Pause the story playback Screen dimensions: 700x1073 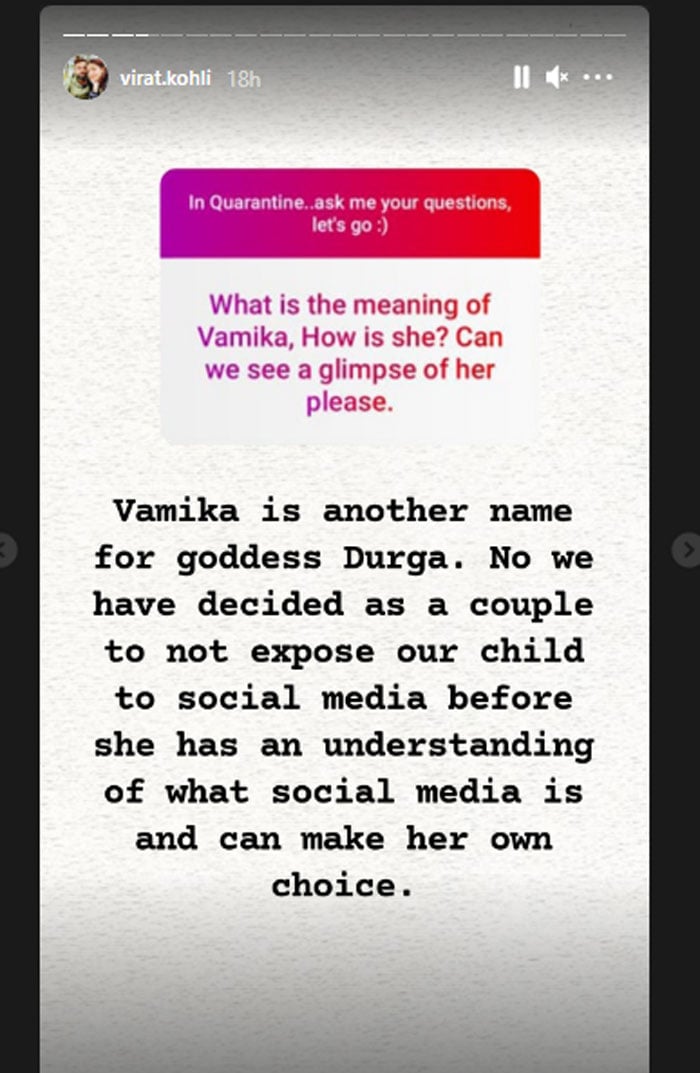(x=521, y=77)
